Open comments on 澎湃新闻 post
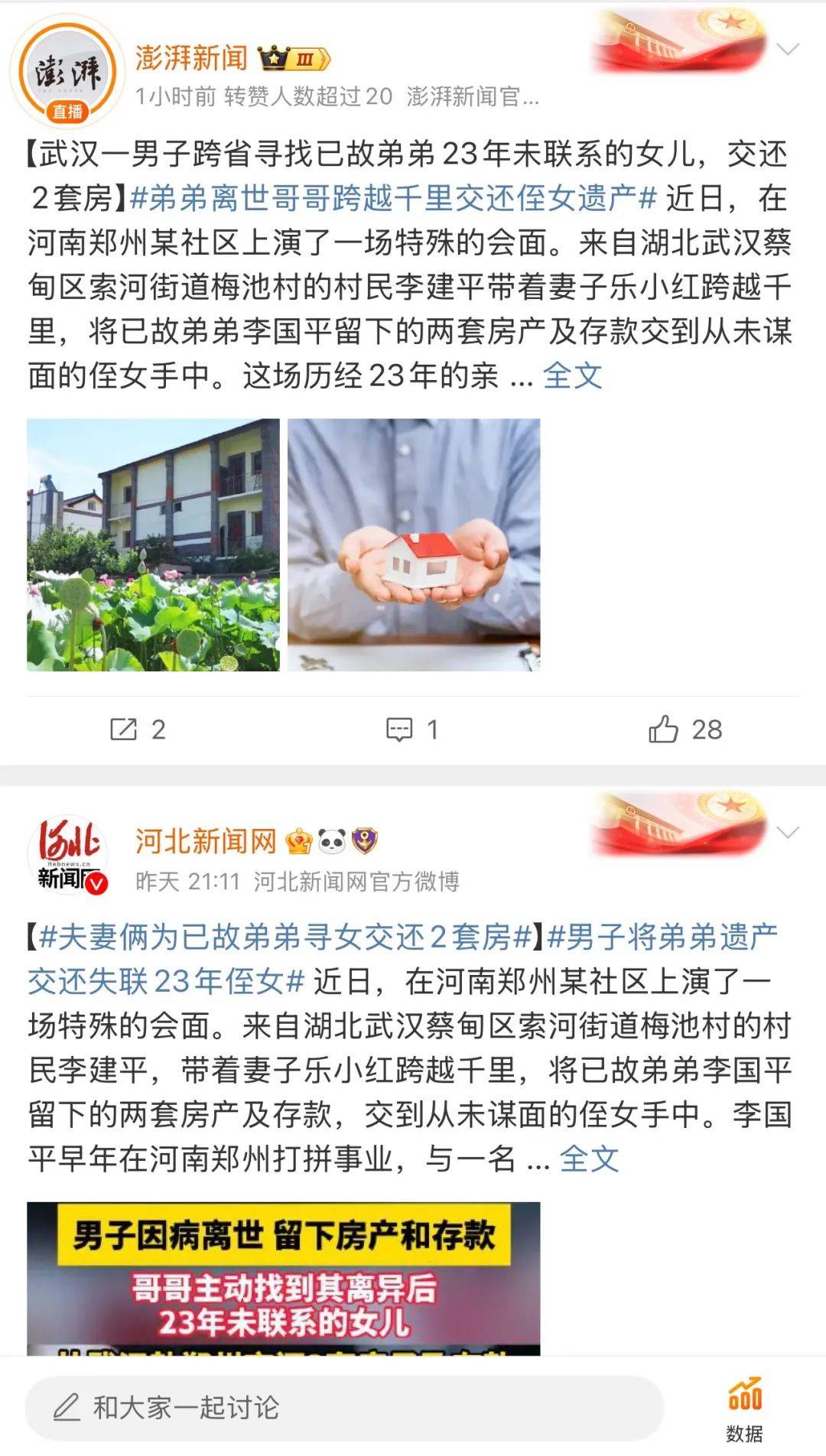 click(412, 730)
